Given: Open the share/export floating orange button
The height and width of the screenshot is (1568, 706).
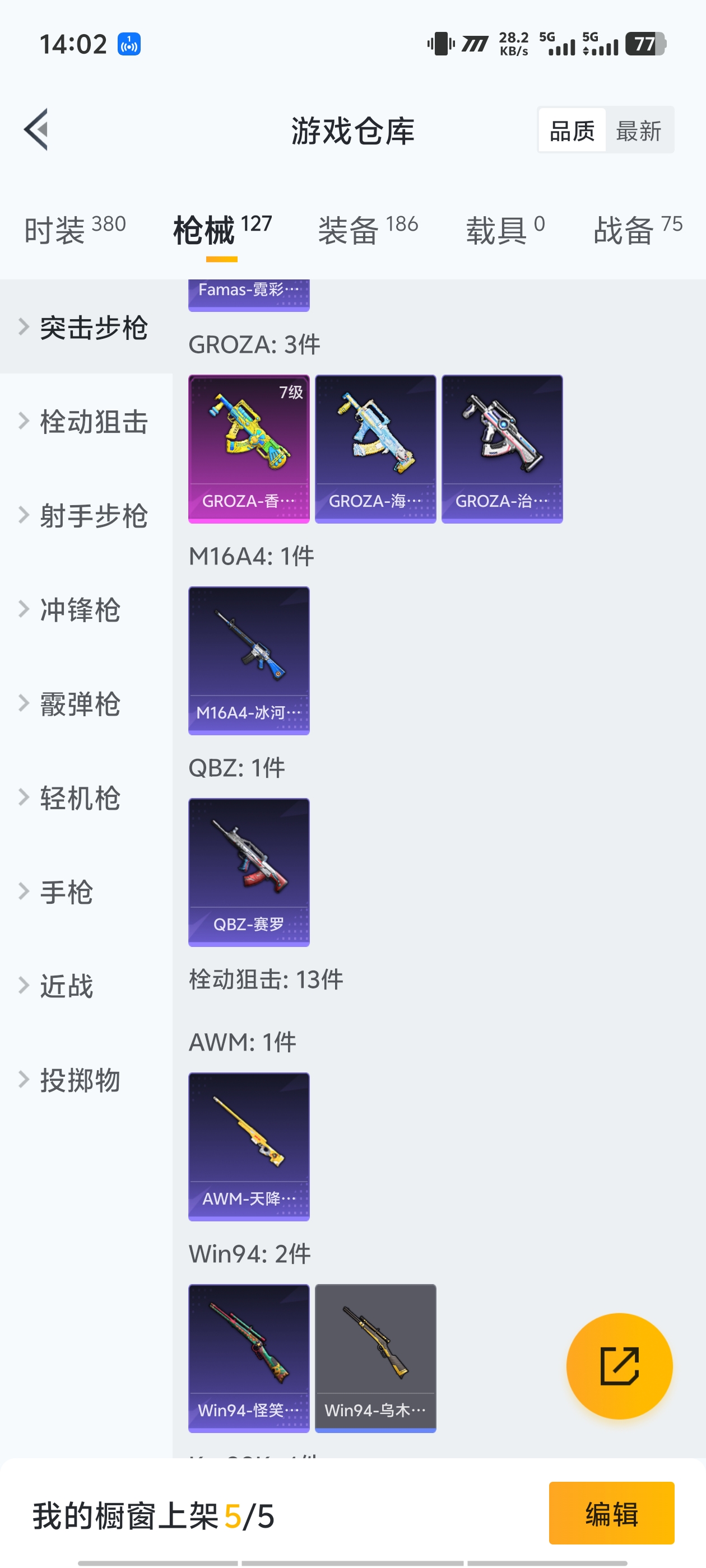Looking at the screenshot, I should point(619,1366).
